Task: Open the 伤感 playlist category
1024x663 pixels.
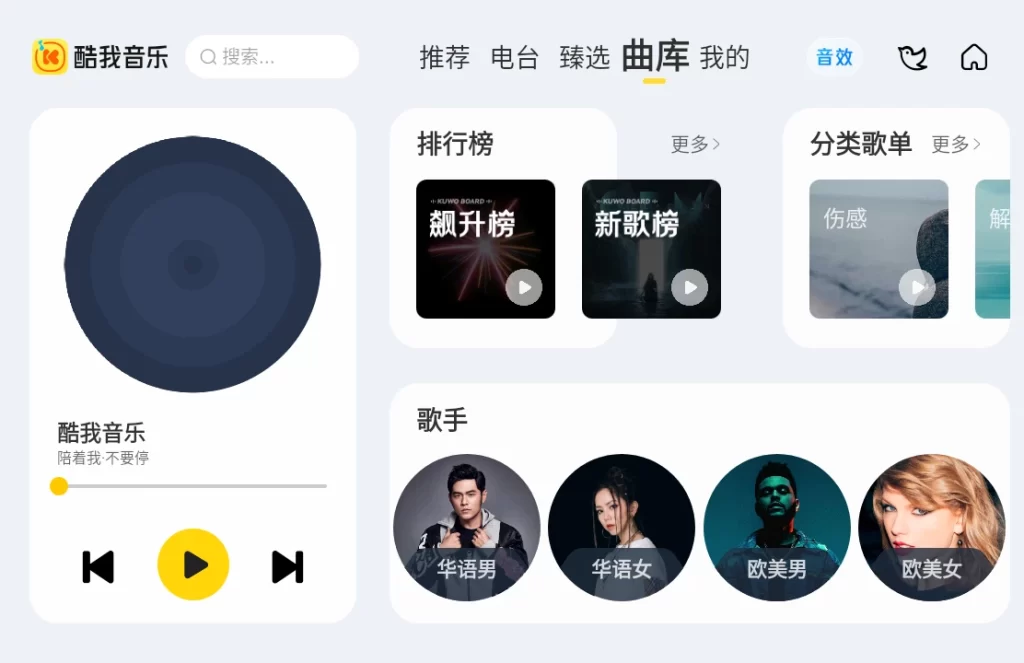Action: pos(878,249)
